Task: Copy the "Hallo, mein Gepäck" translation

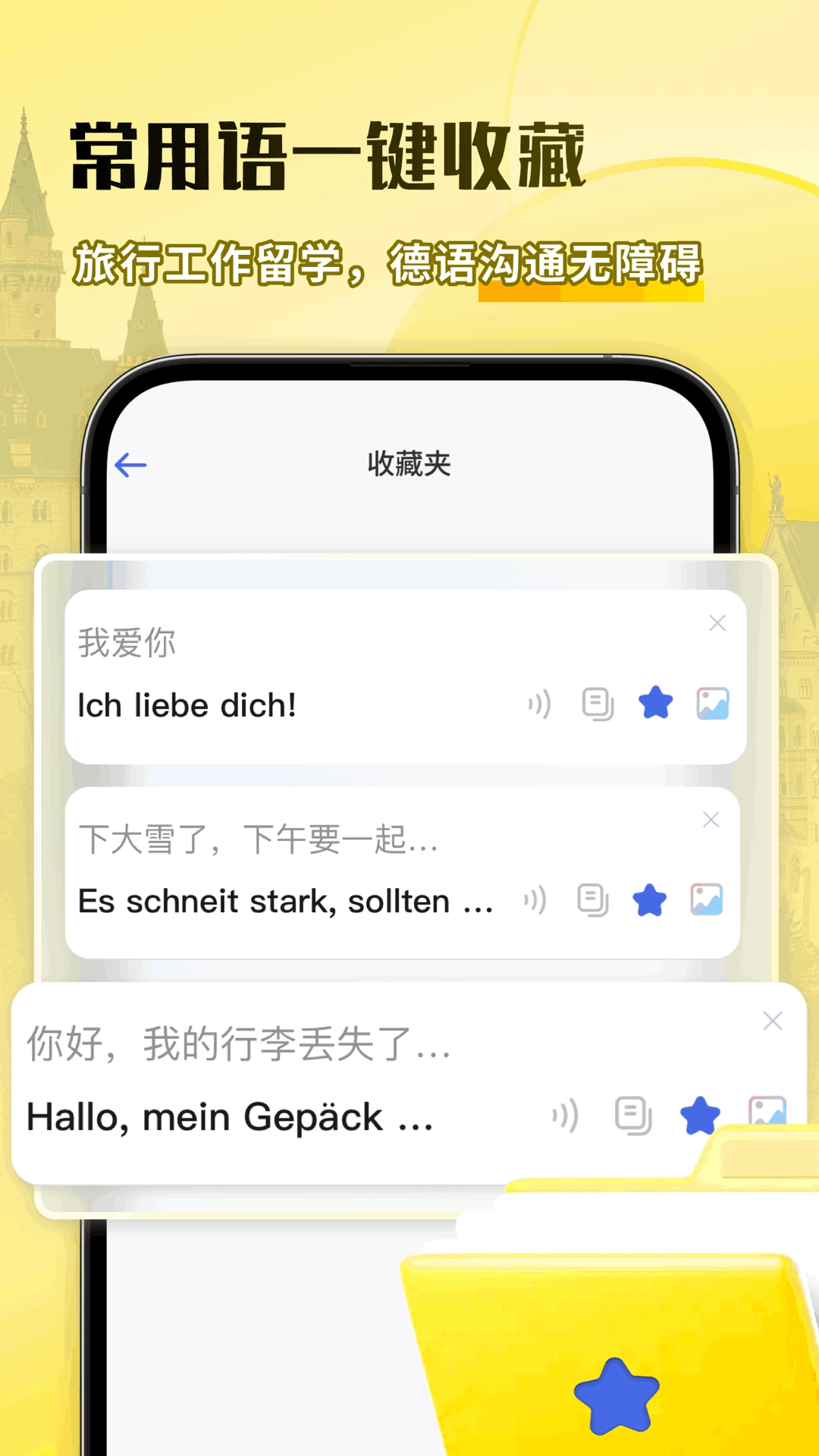Action: (x=634, y=1115)
